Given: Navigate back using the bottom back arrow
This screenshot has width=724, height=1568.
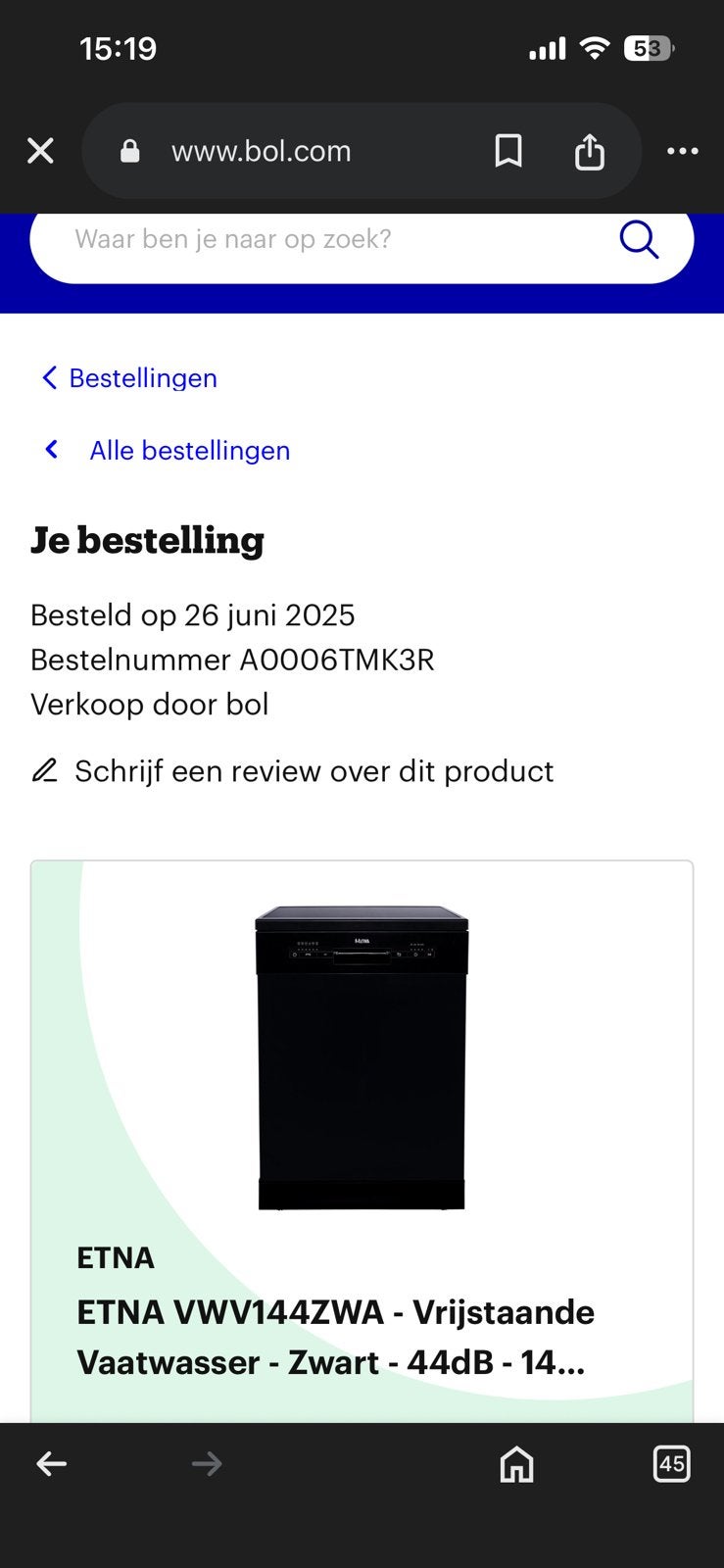Looking at the screenshot, I should (x=51, y=1464).
